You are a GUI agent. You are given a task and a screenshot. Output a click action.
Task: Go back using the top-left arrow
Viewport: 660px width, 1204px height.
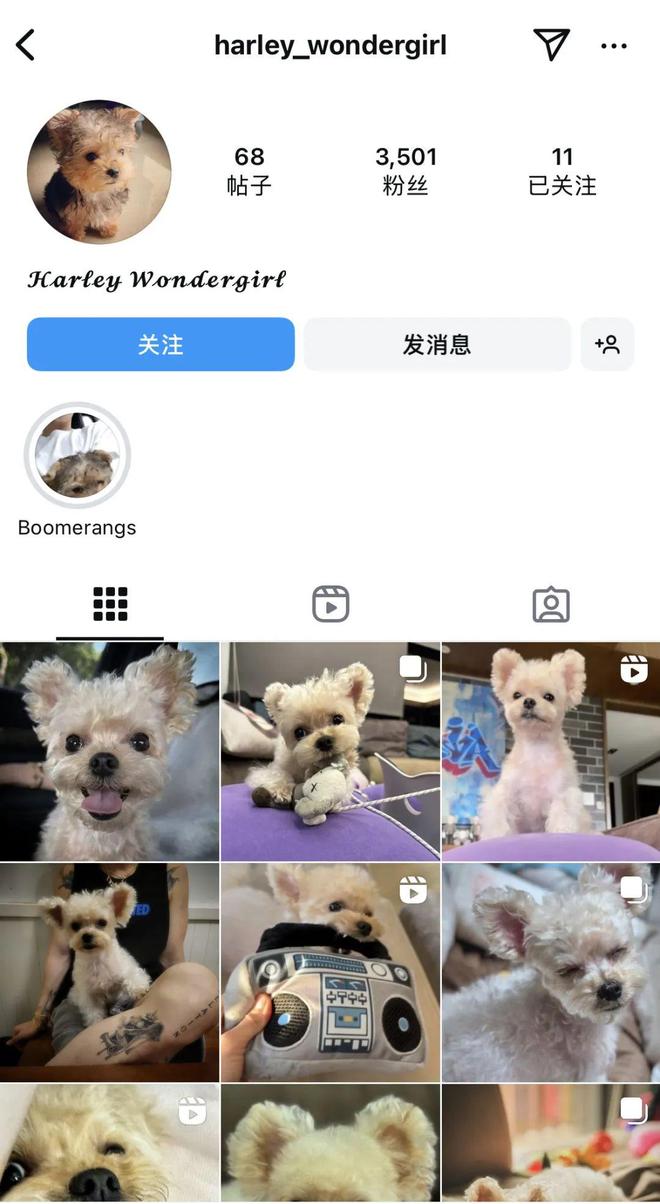tap(26, 44)
